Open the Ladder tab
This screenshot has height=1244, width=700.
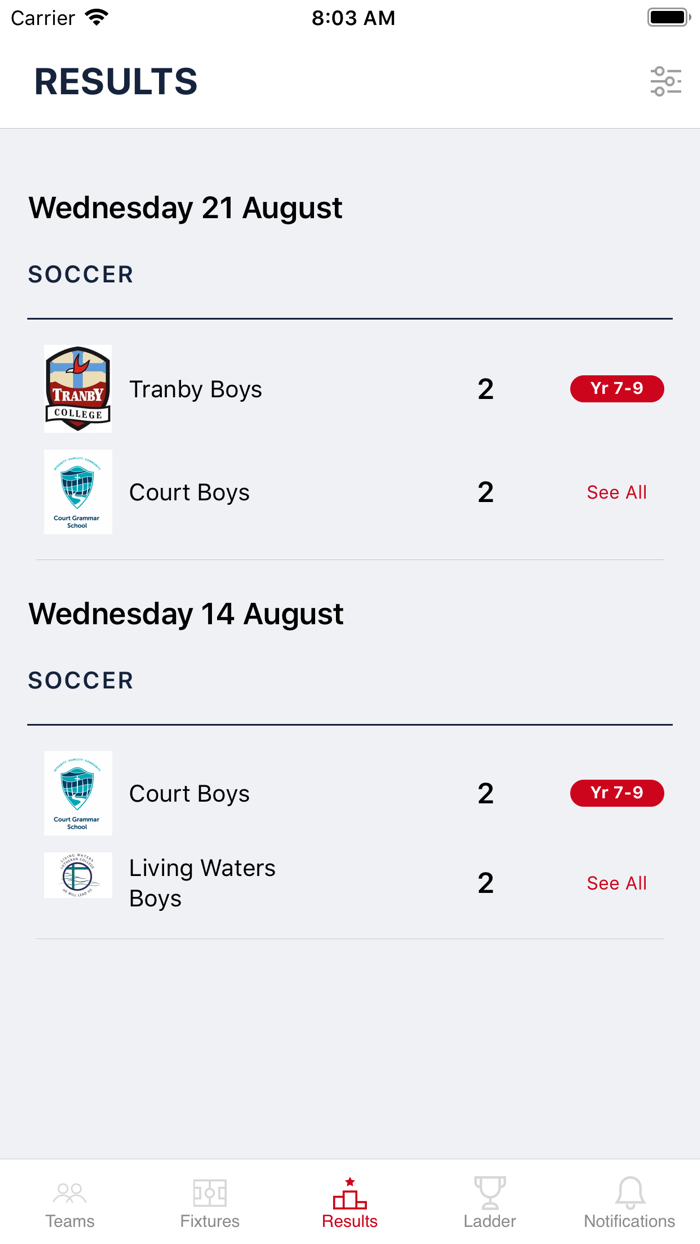pos(490,1203)
